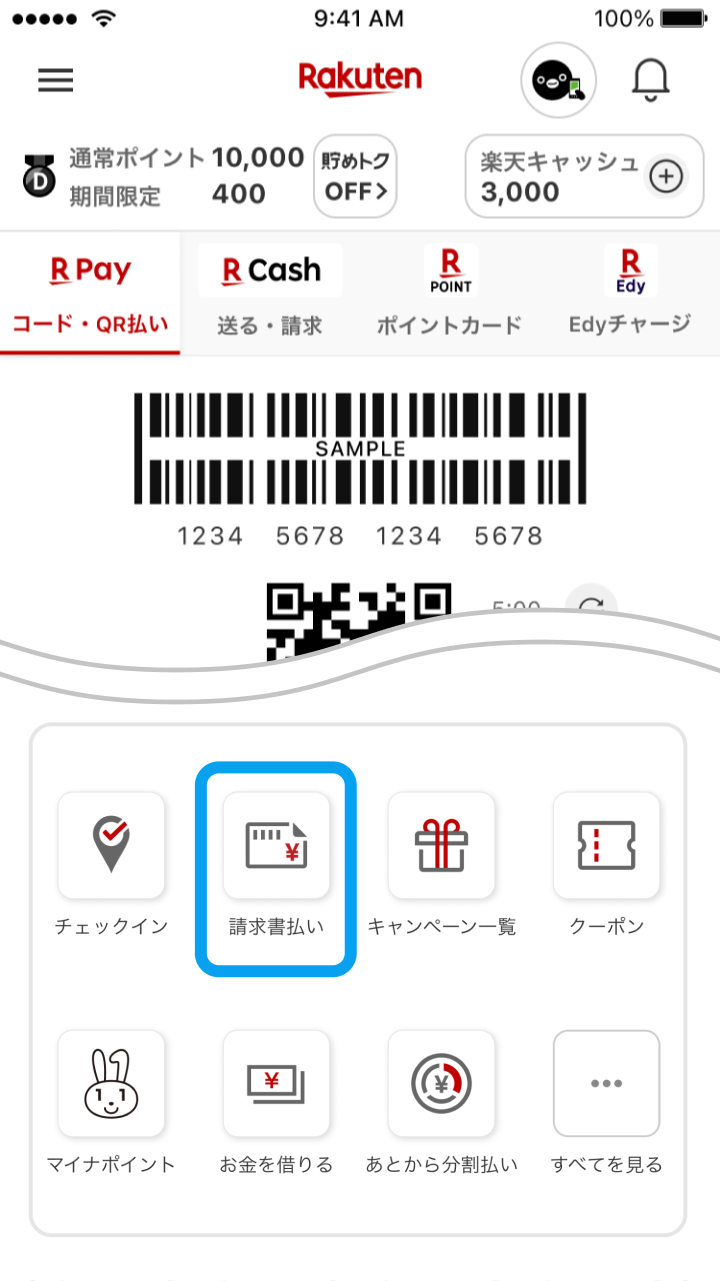Add 楽天キャッシュ with the plus button
The image size is (720, 1281).
(x=666, y=177)
